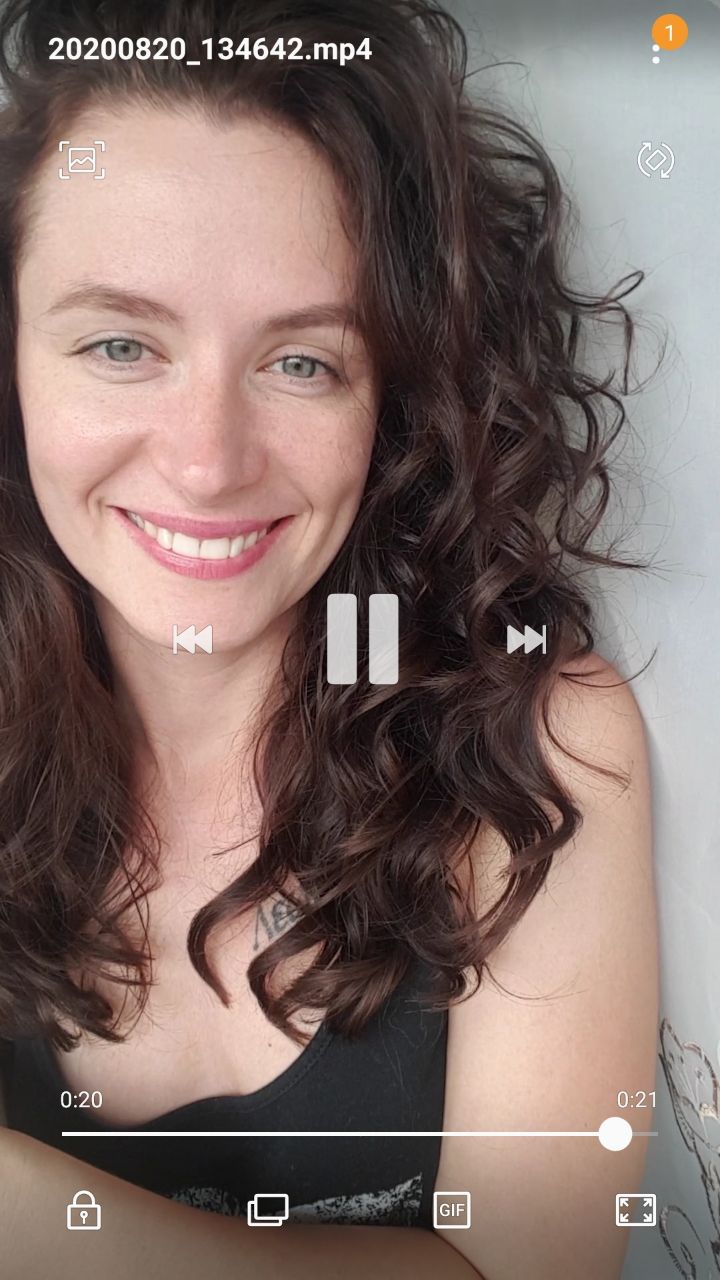Change the full screen display mode
This screenshot has height=1280, width=720.
click(636, 1210)
